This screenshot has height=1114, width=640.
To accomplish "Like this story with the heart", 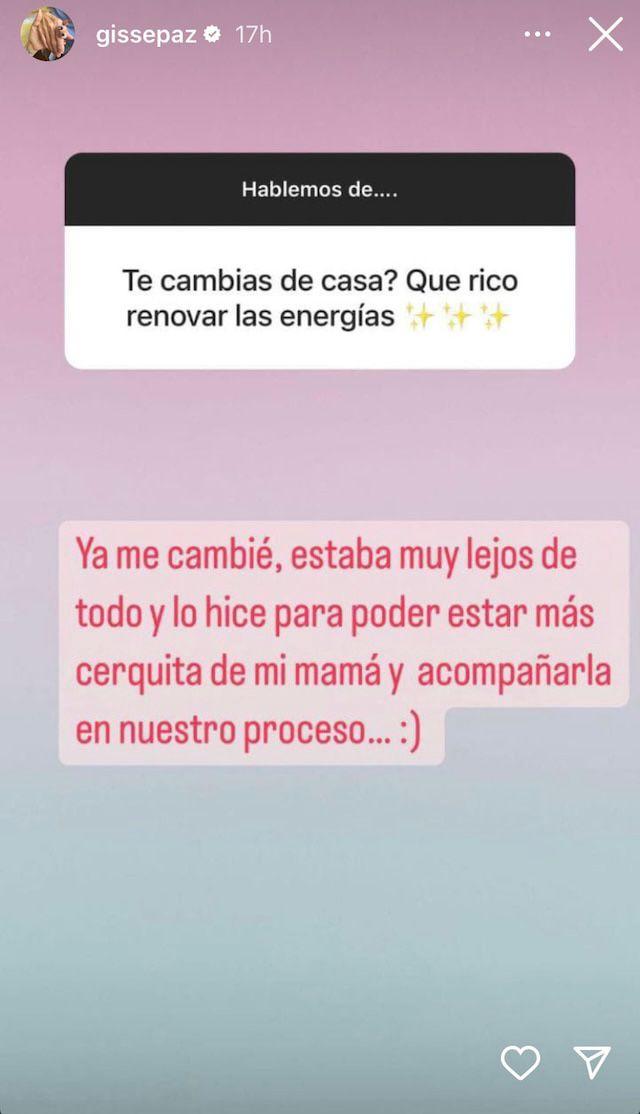I will pyautogui.click(x=520, y=1061).
